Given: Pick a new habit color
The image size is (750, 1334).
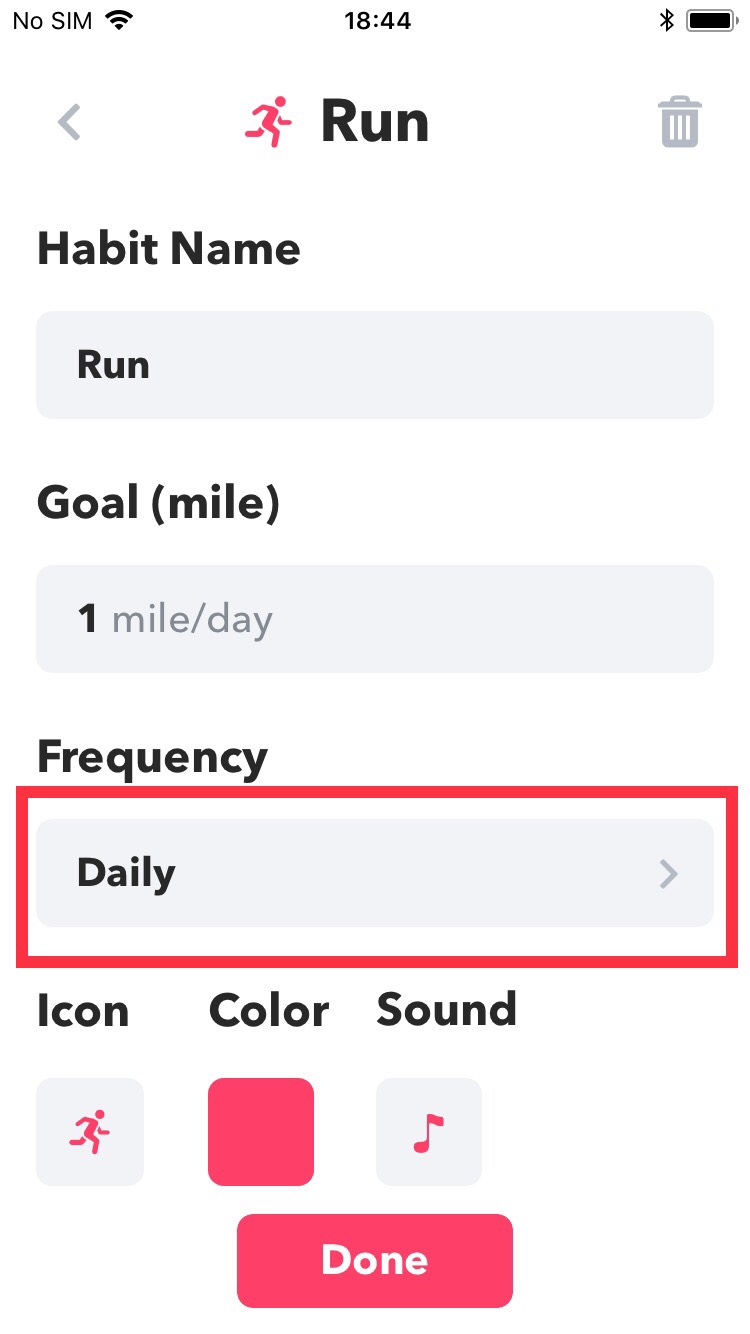Looking at the screenshot, I should coord(261,1132).
